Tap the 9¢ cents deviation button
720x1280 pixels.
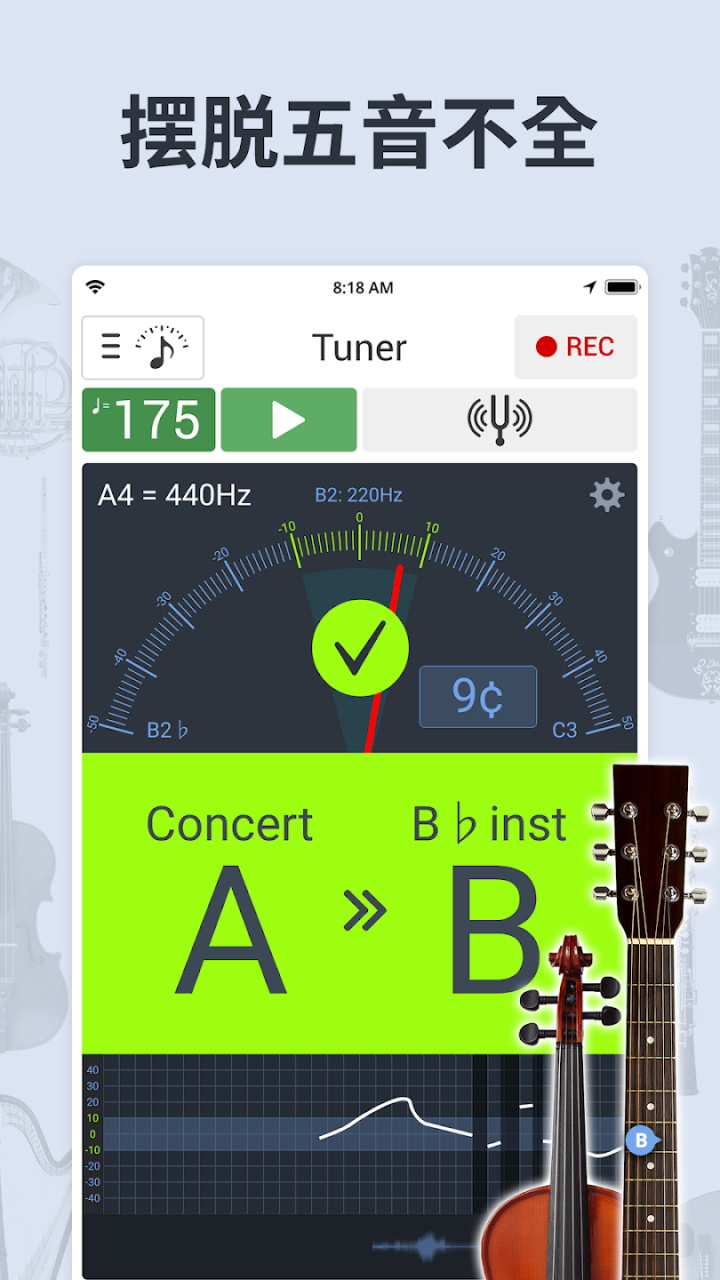point(478,696)
